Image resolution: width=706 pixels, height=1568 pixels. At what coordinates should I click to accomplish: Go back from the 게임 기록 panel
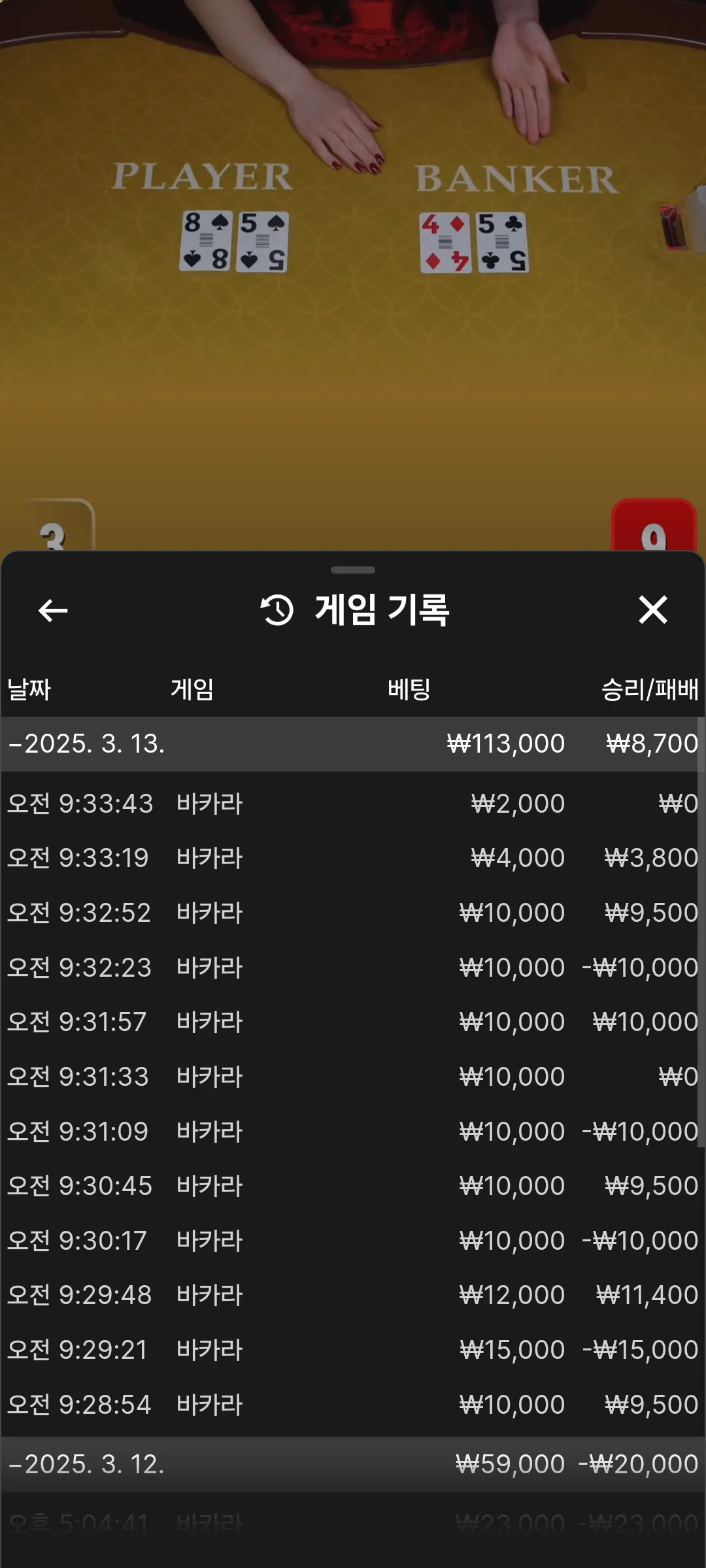53,610
